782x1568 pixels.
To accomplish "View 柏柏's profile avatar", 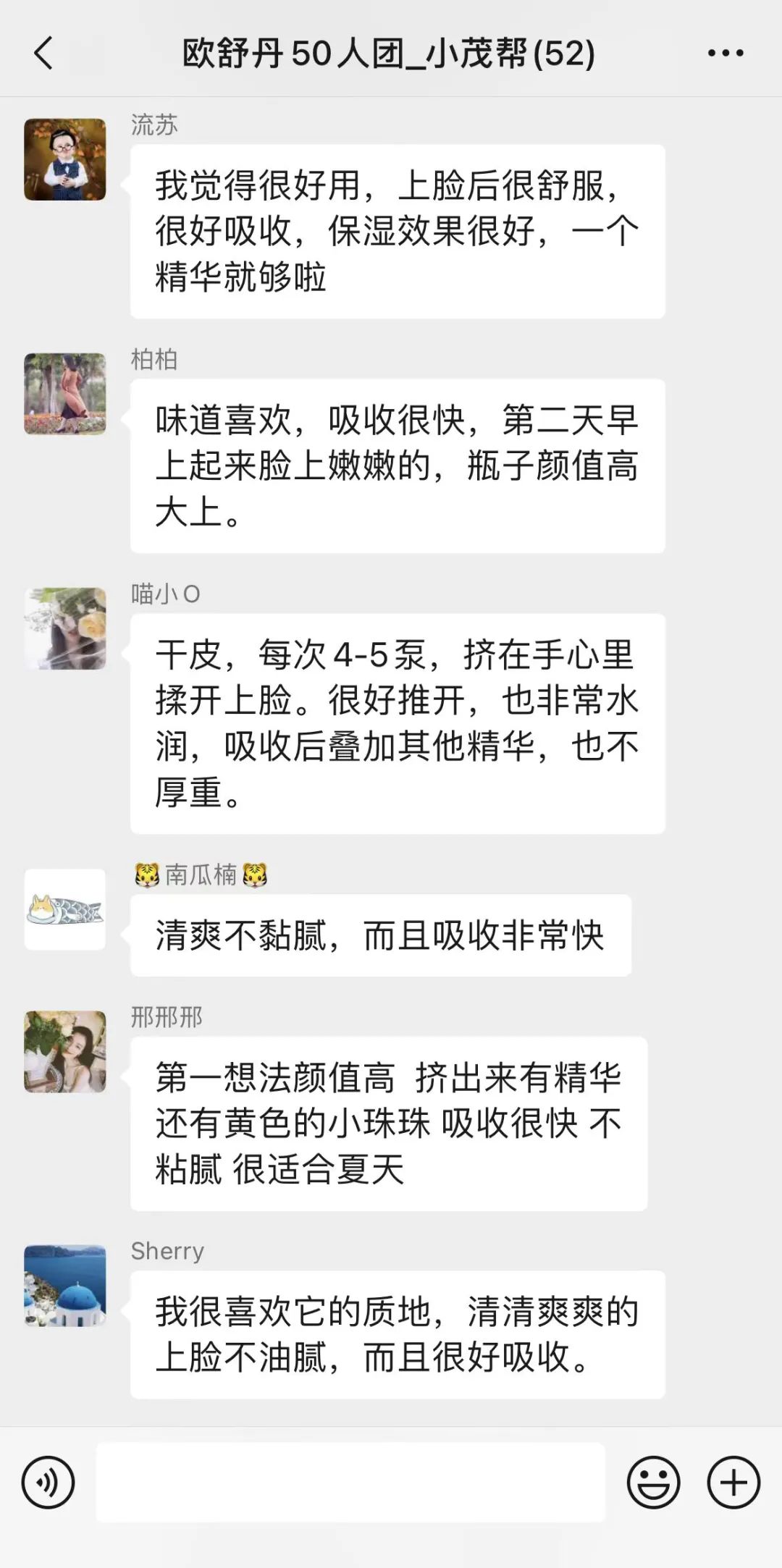I will click(65, 394).
